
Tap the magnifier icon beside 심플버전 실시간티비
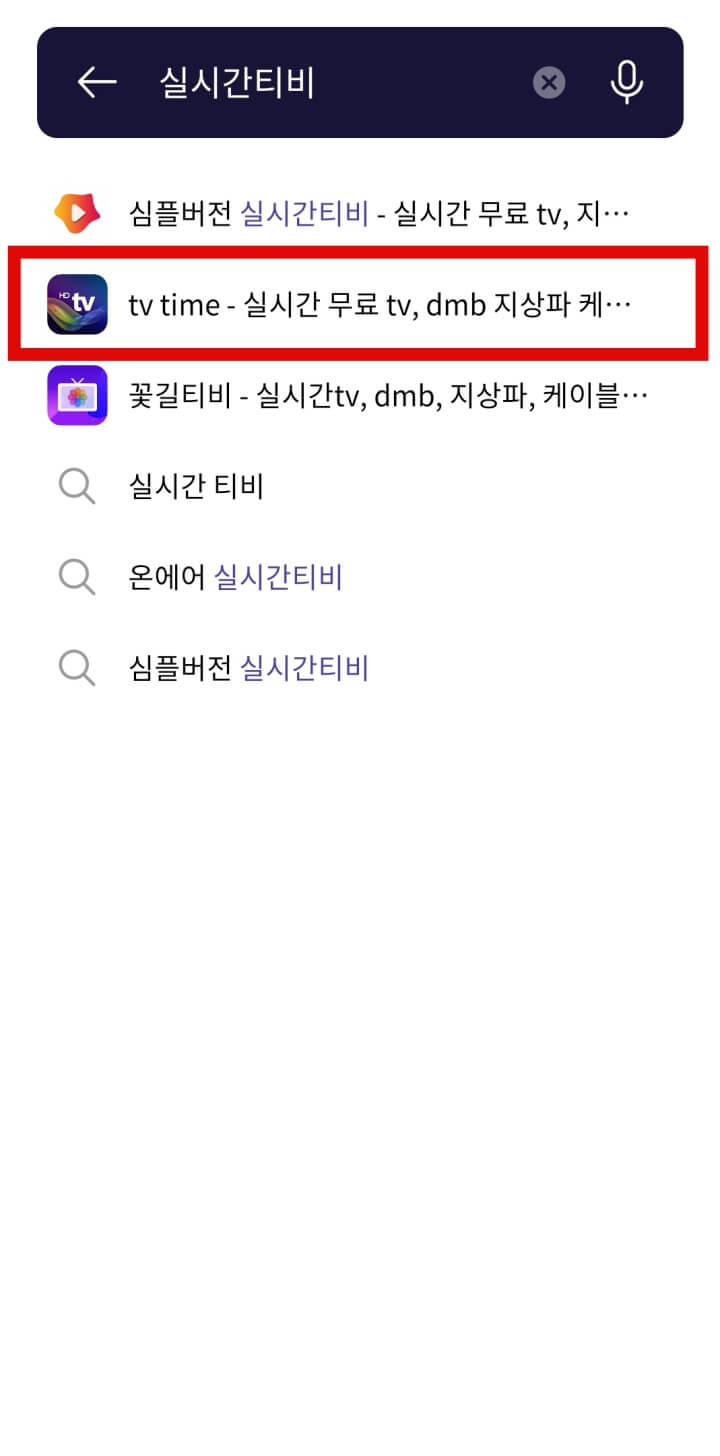76,667
